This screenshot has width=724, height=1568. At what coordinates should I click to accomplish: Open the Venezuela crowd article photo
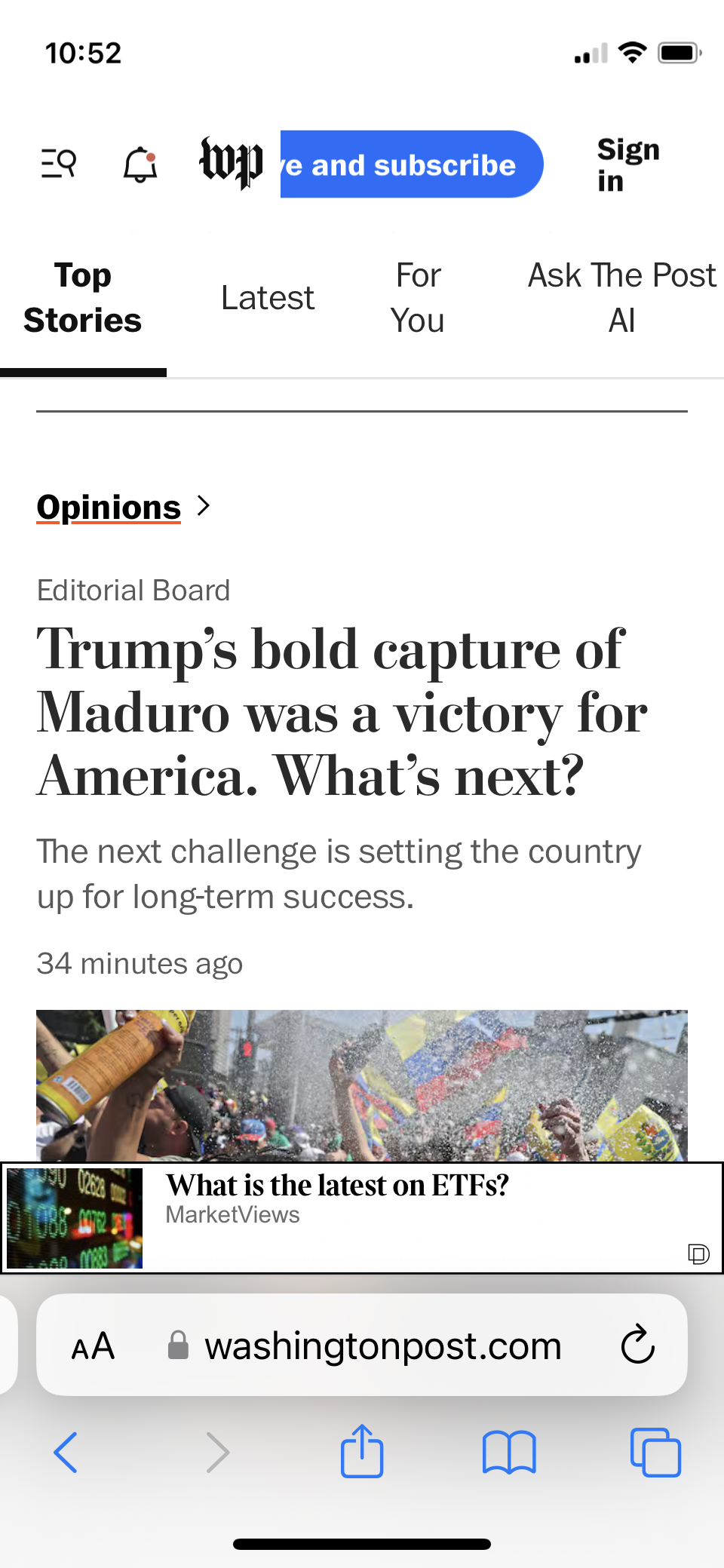coord(362,1085)
